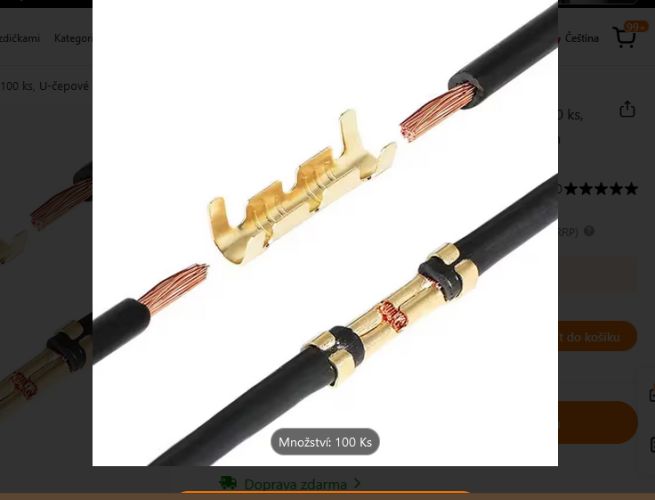Tap the enlarged product image
This screenshot has width=655, height=500.
325,230
